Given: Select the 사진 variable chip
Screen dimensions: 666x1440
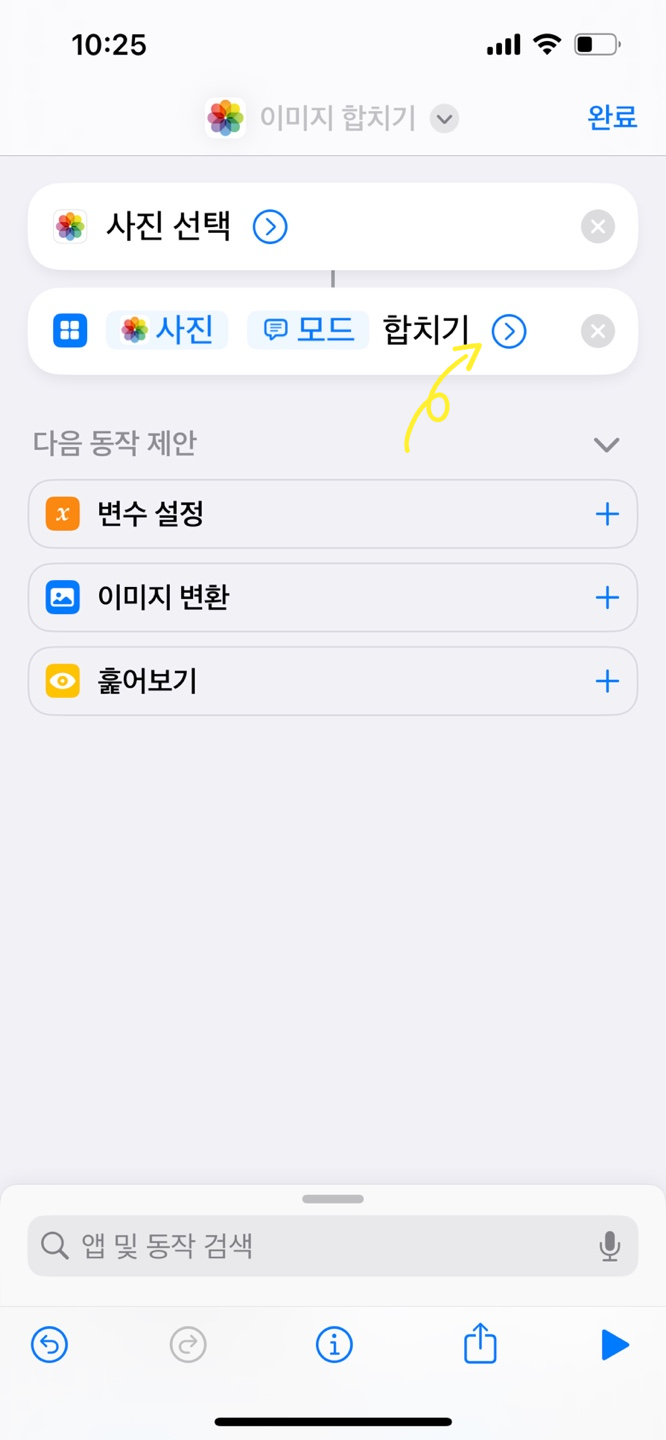Looking at the screenshot, I should click(168, 330).
